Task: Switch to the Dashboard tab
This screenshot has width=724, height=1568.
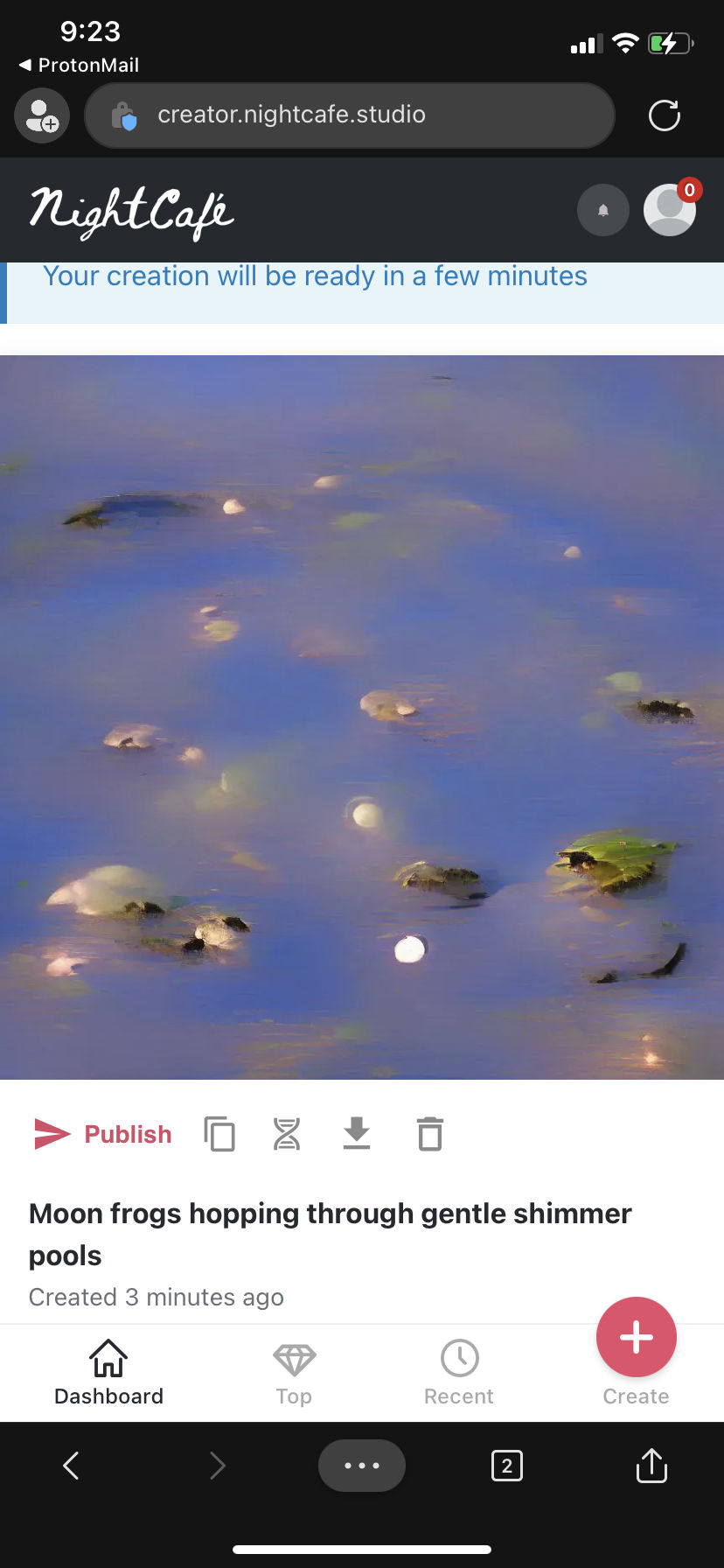Action: (108, 1372)
